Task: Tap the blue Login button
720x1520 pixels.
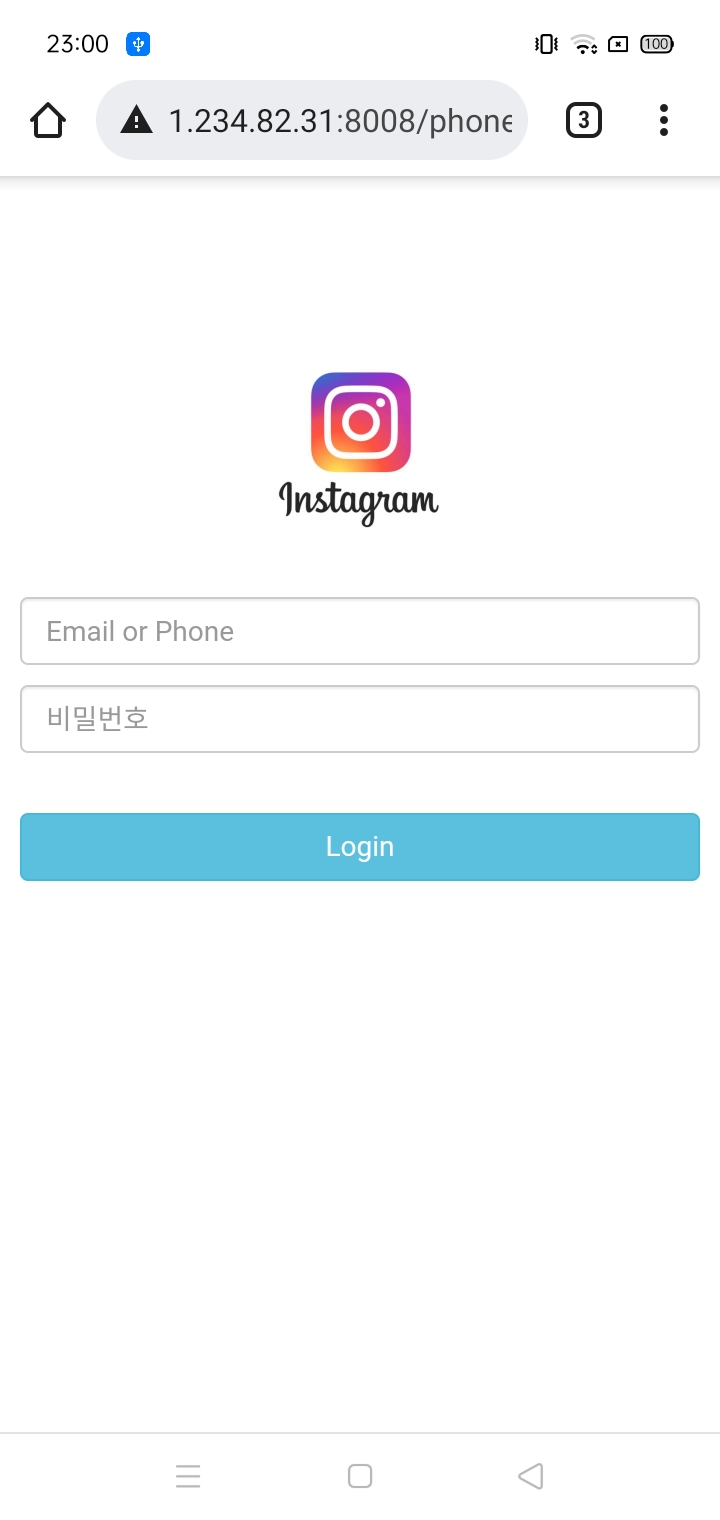Action: tap(360, 847)
